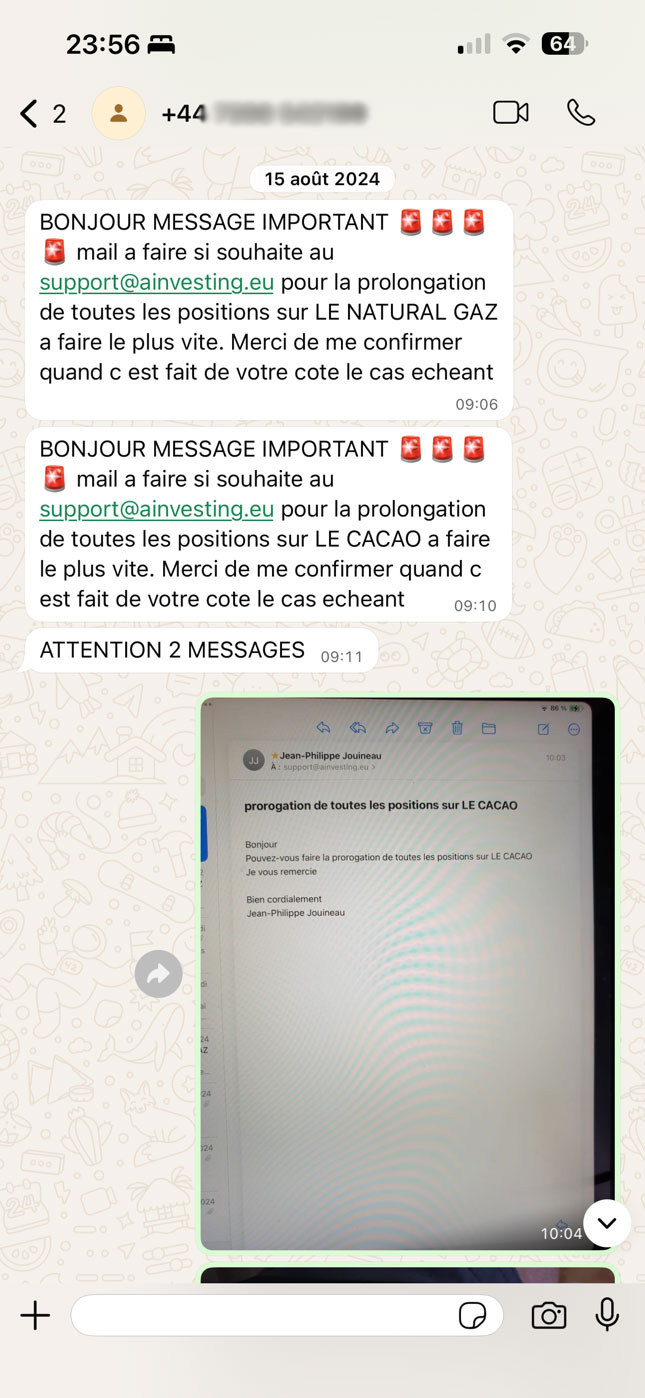Start a video call

(510, 113)
